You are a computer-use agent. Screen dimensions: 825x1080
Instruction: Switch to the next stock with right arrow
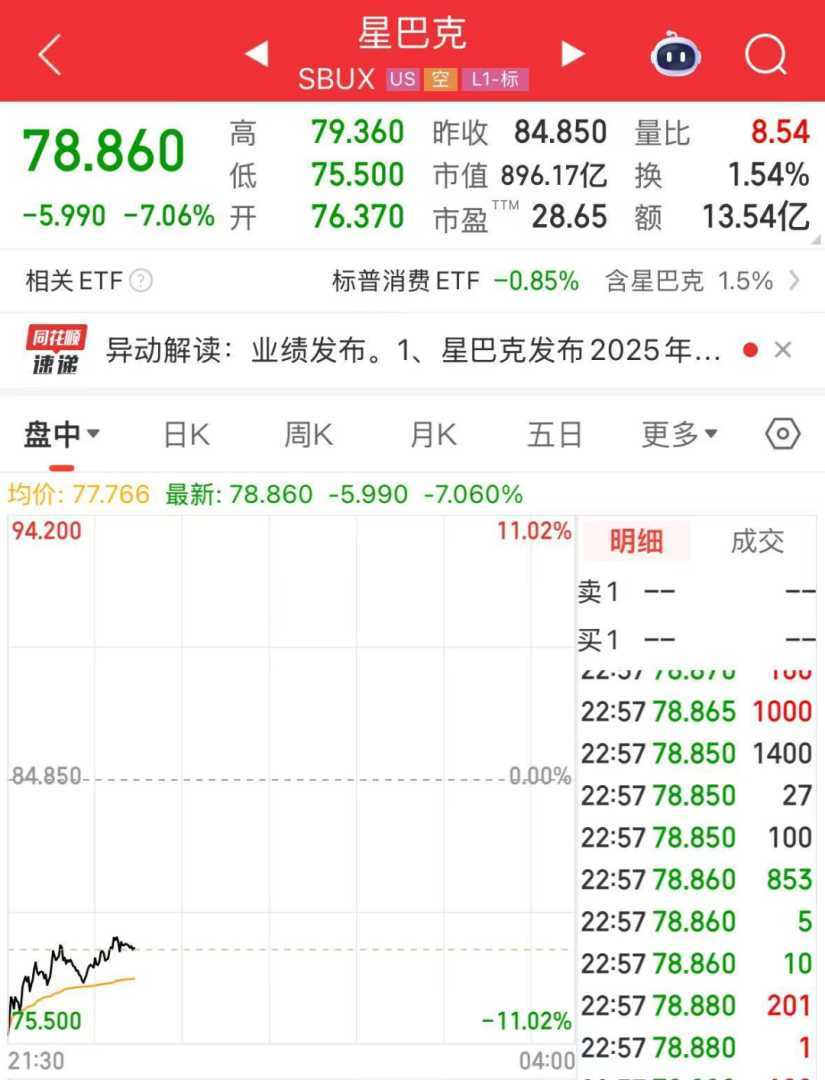tap(573, 54)
